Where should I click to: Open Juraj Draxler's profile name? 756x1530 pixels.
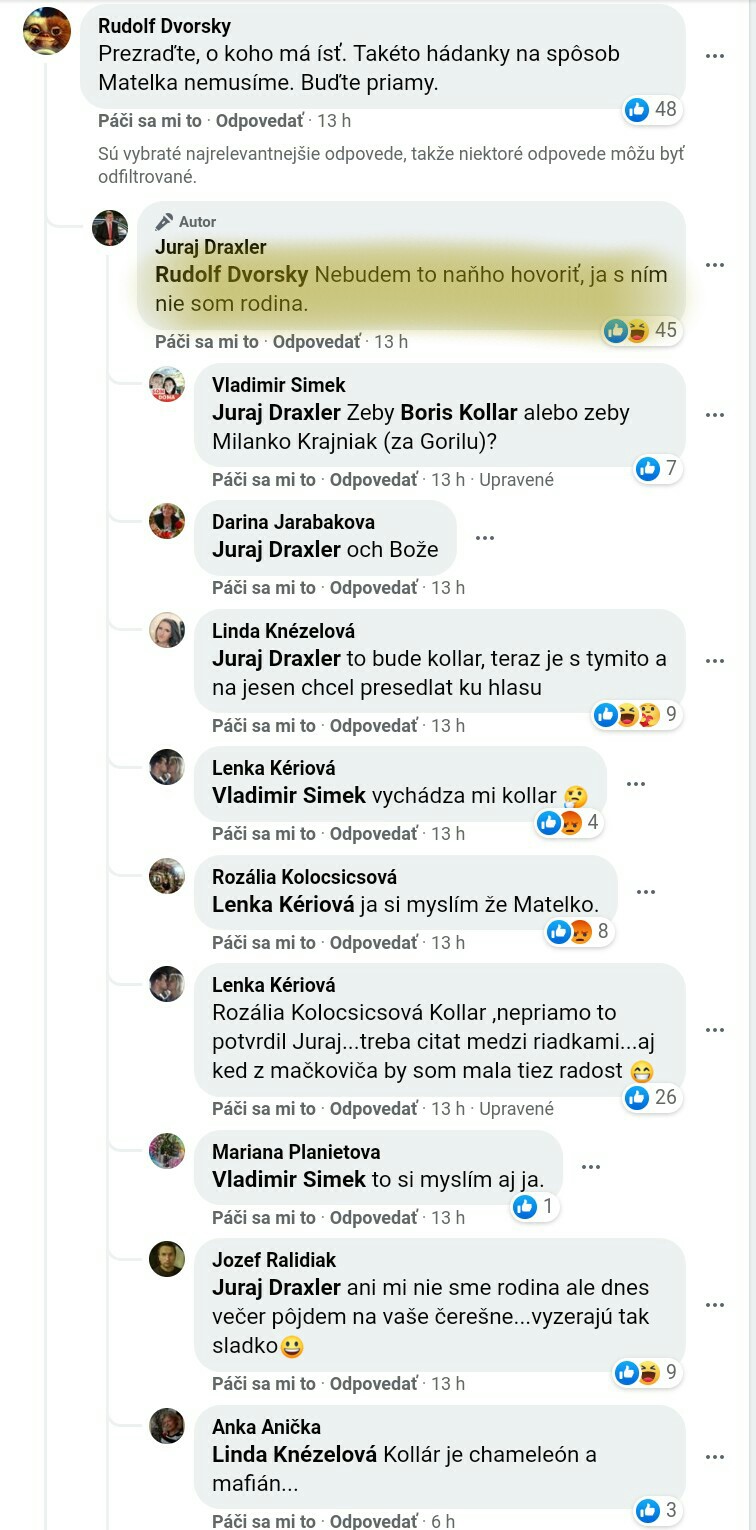click(210, 247)
